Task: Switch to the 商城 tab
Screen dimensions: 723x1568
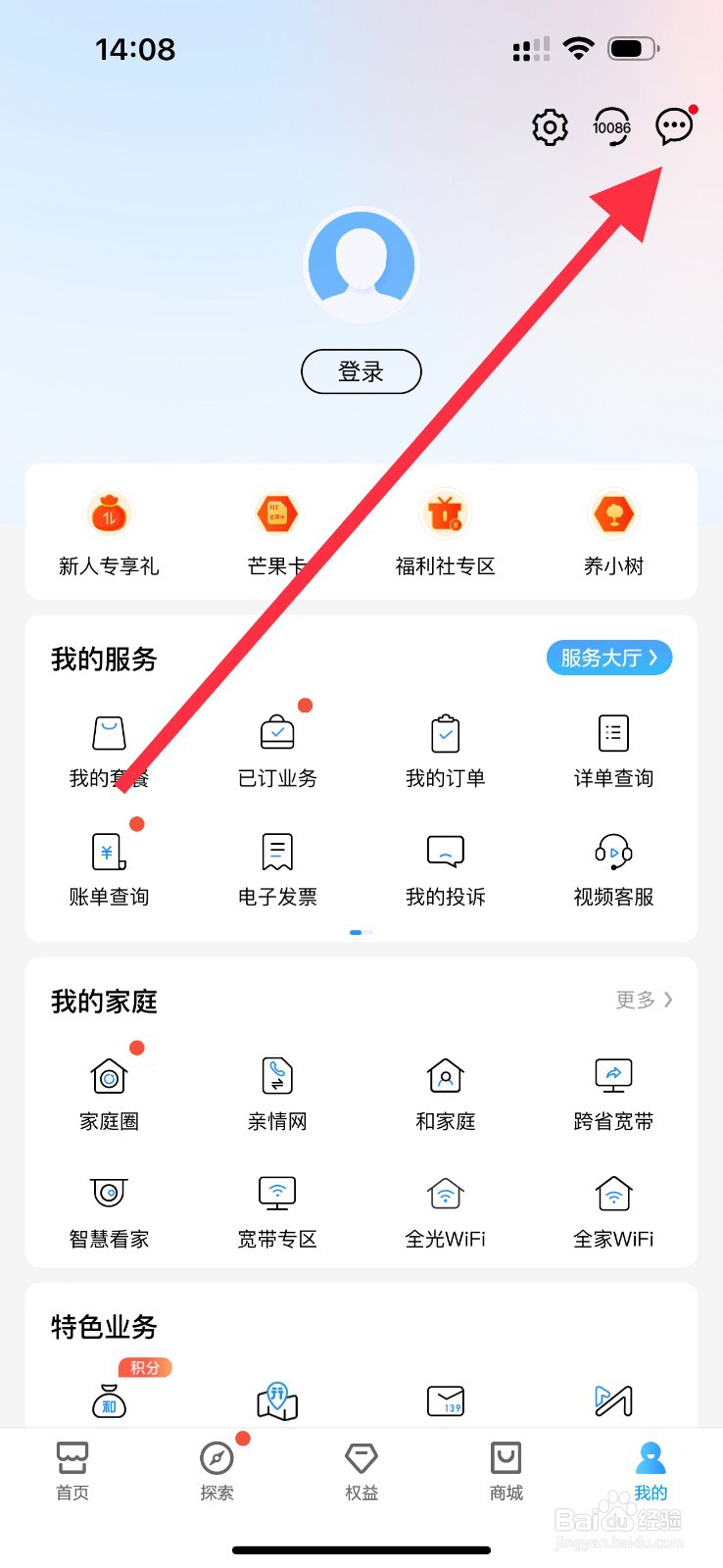Action: (506, 1470)
